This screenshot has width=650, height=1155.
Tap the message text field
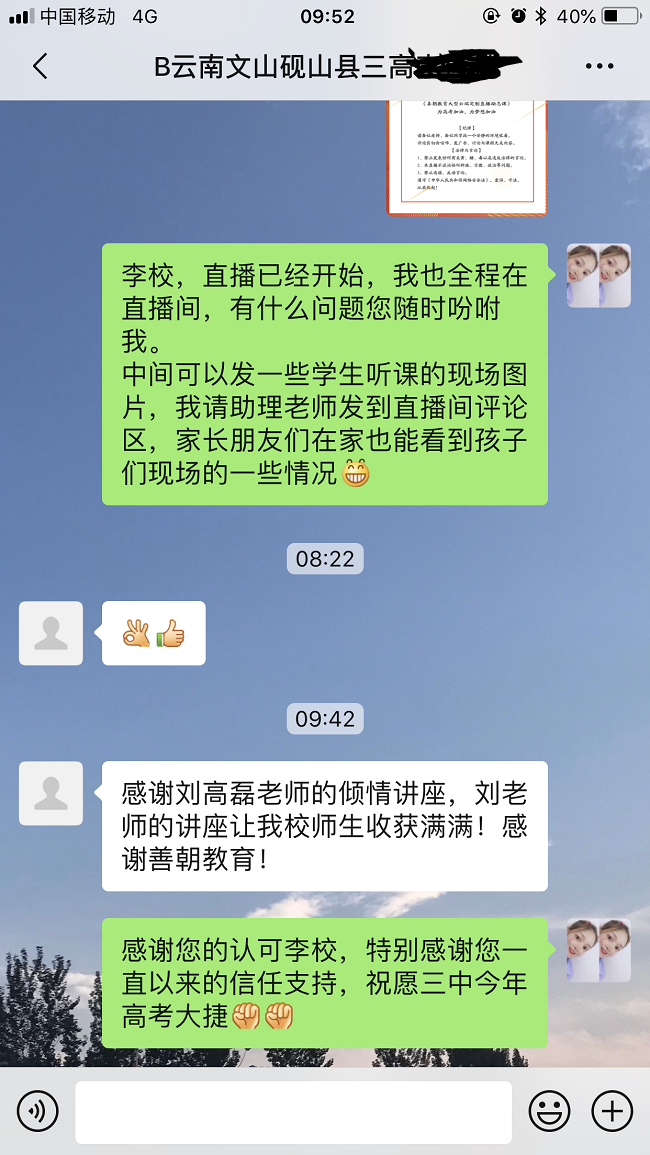pyautogui.click(x=293, y=1111)
